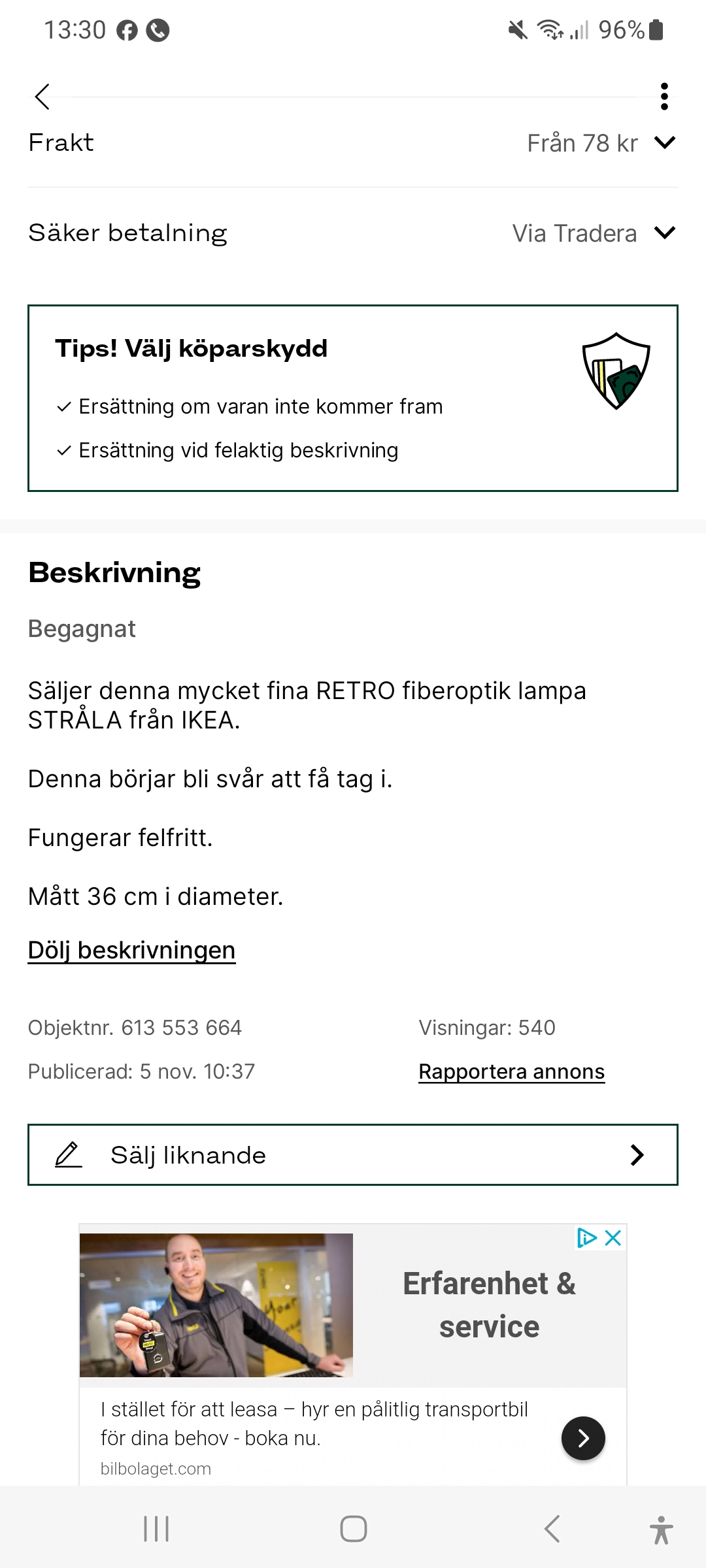Open the system recent apps button

(156, 1529)
